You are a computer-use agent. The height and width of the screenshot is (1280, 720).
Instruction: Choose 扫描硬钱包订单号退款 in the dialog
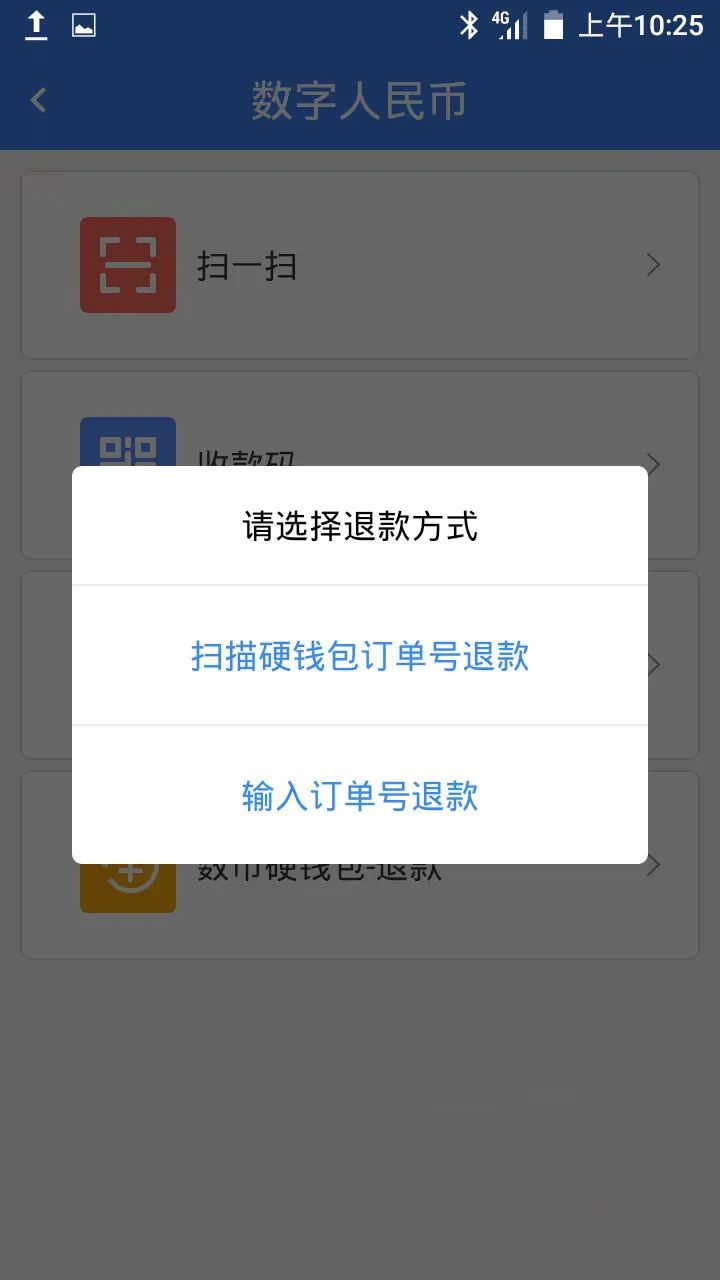tap(360, 657)
